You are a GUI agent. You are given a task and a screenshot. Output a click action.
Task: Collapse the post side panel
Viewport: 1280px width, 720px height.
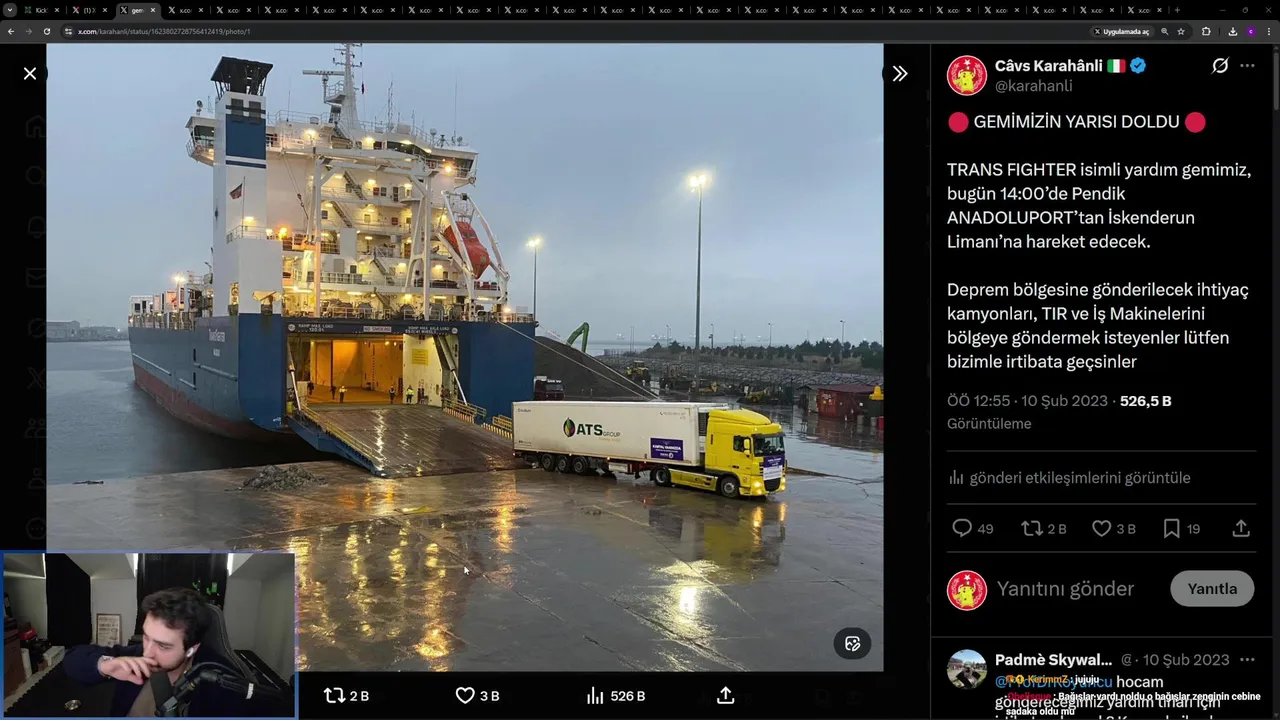coord(900,73)
